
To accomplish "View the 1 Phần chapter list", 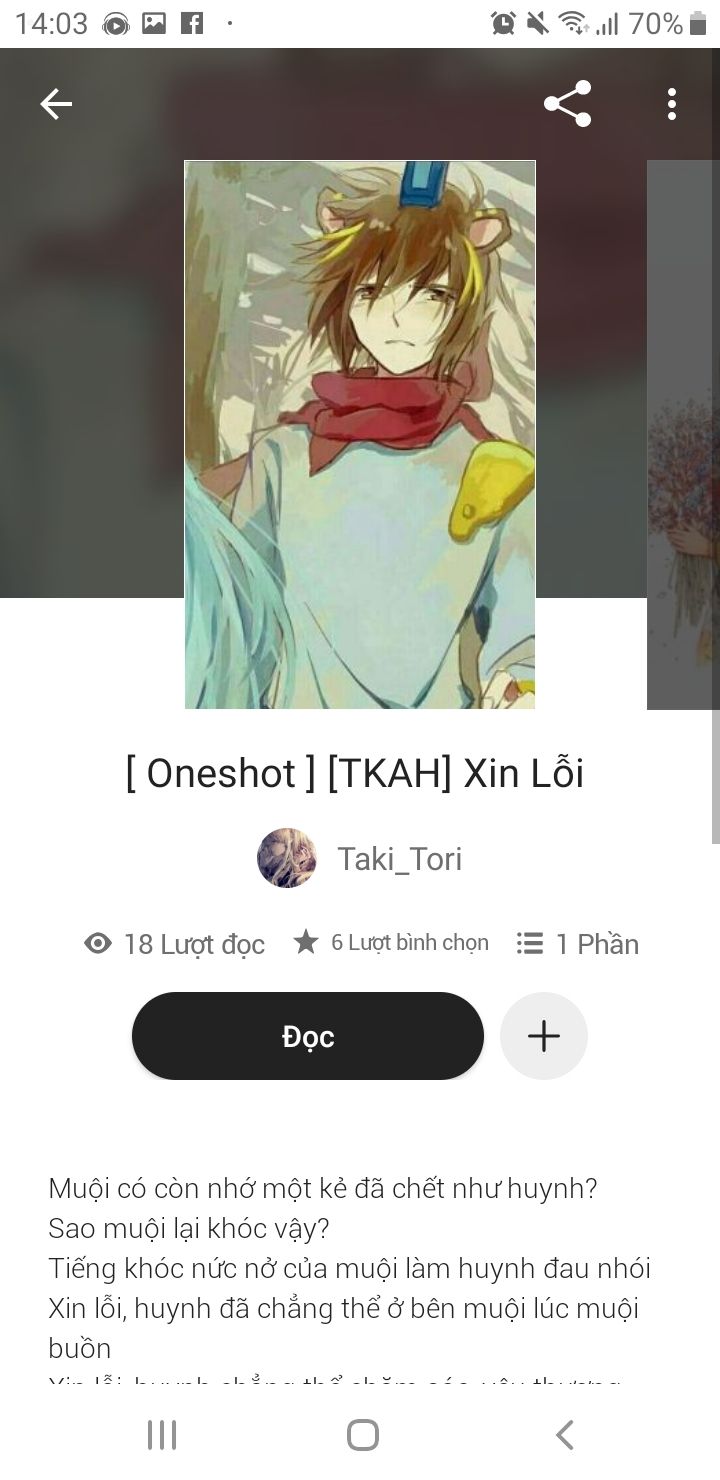I will (x=578, y=944).
